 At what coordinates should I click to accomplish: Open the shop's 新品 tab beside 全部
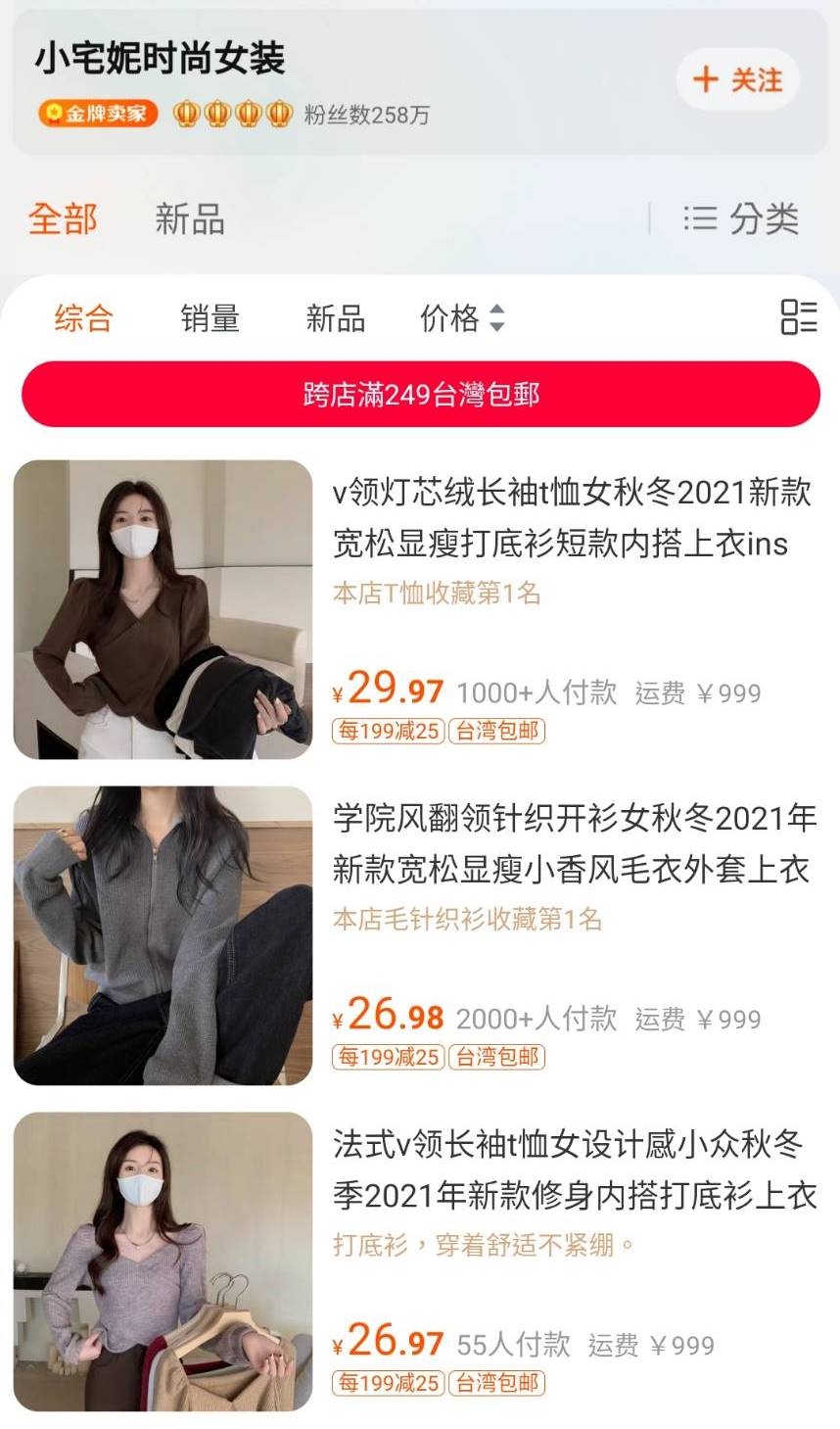click(190, 218)
